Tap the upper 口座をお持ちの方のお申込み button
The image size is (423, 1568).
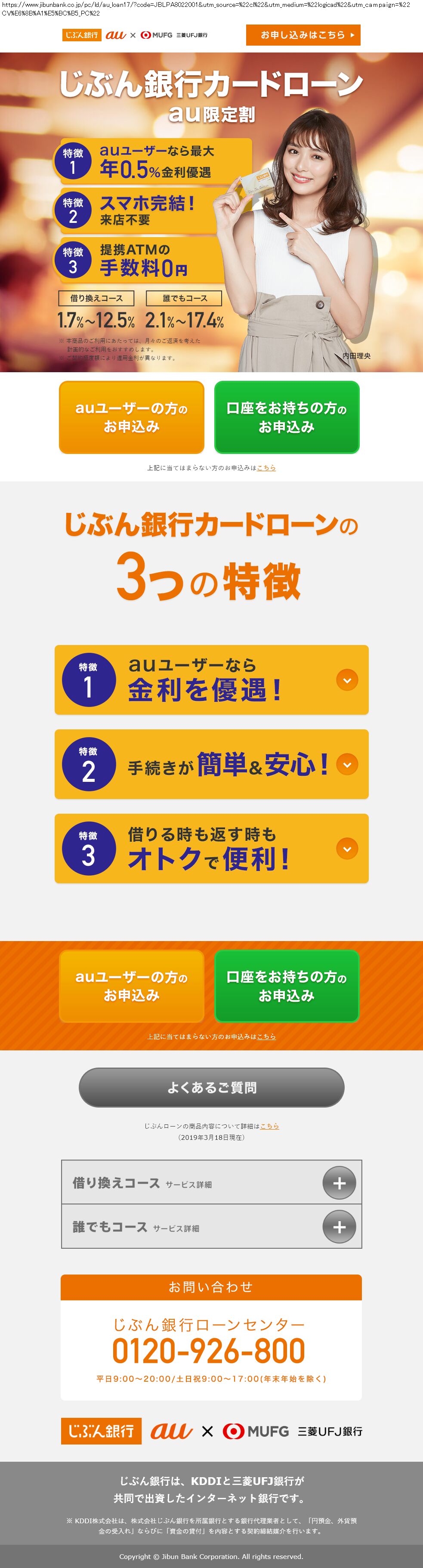pyautogui.click(x=287, y=417)
